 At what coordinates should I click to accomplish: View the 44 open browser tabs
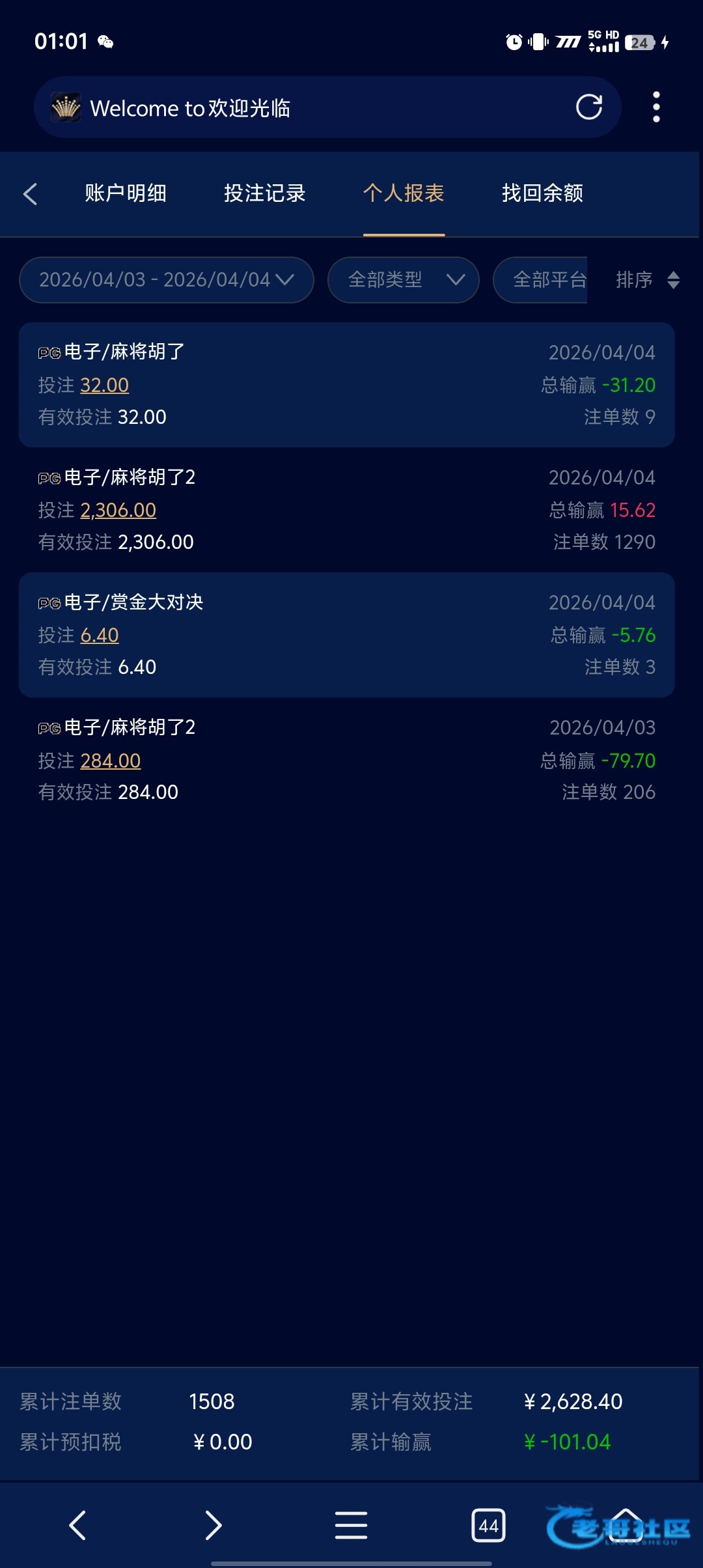tap(488, 1525)
